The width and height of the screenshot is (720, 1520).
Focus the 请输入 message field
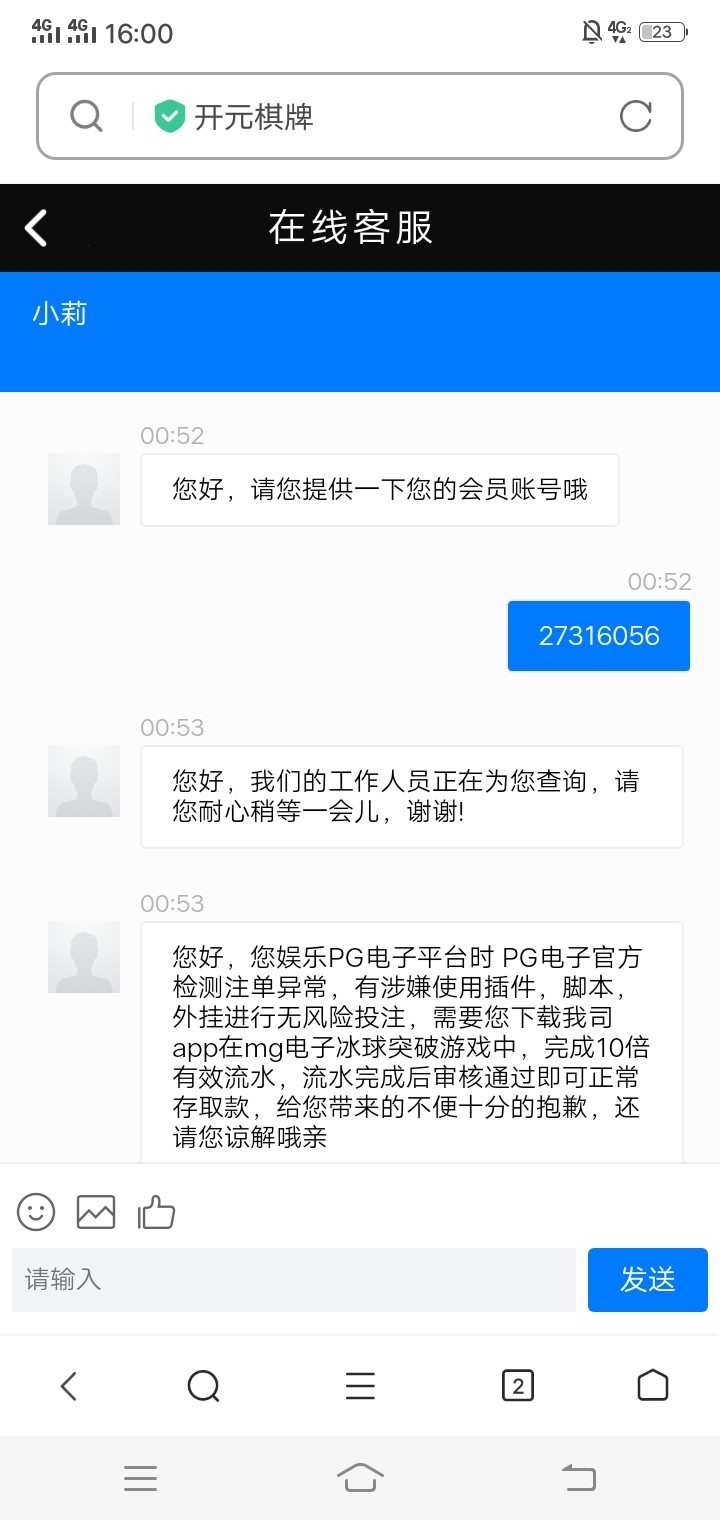pos(293,1279)
